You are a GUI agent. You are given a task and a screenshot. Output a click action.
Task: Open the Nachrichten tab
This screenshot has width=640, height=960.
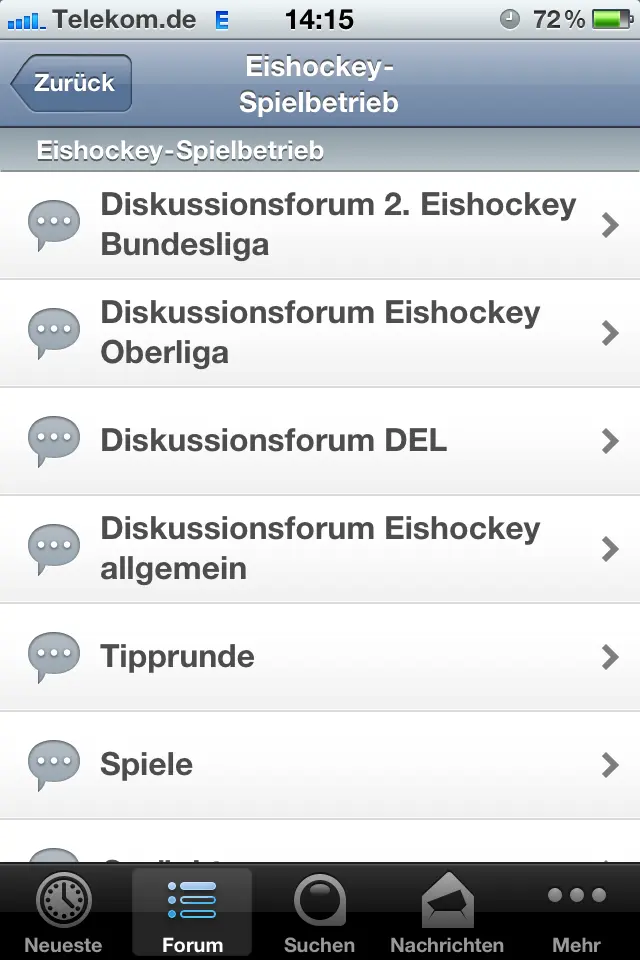(447, 912)
